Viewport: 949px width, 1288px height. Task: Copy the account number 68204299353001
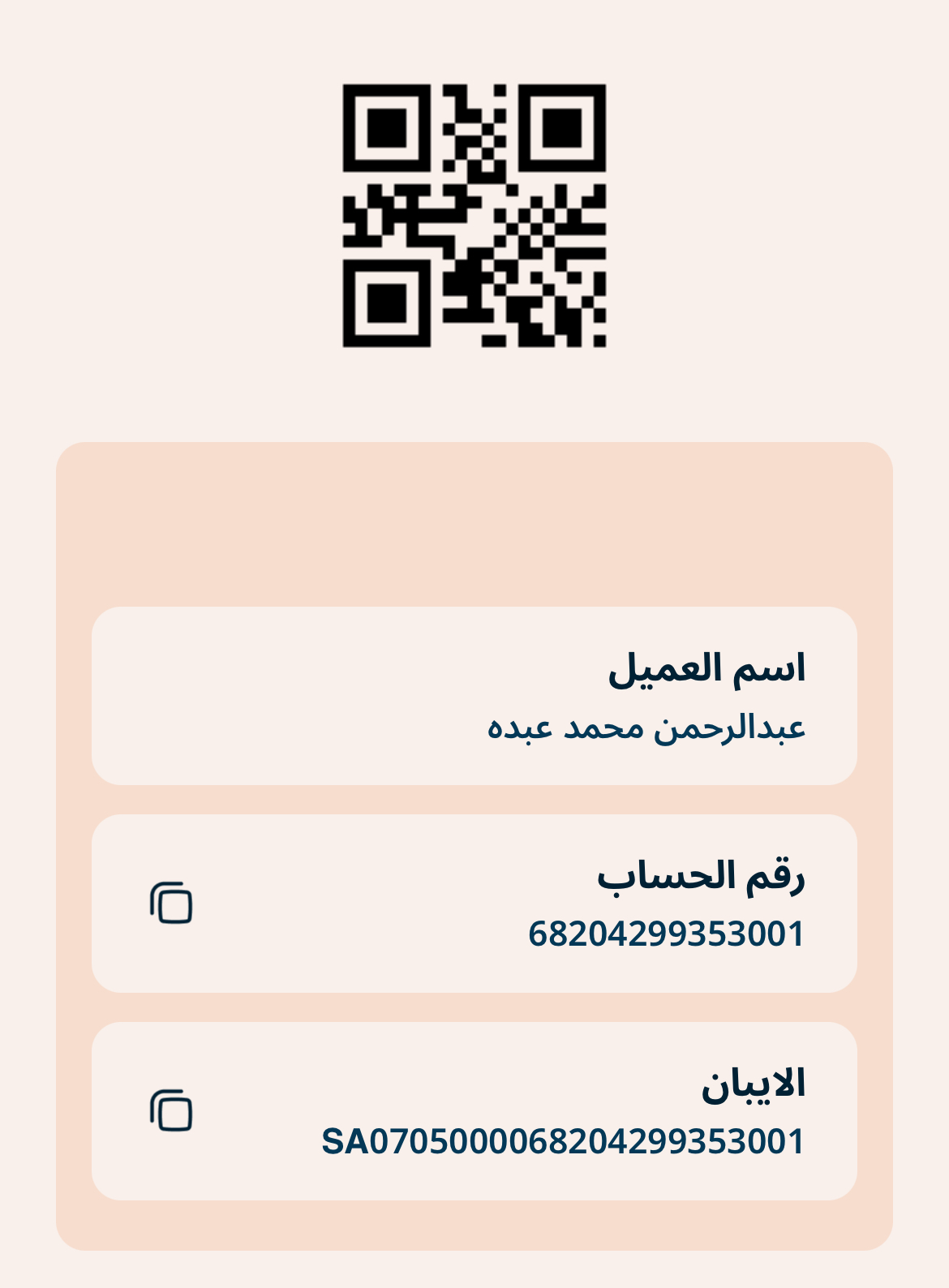point(171,903)
